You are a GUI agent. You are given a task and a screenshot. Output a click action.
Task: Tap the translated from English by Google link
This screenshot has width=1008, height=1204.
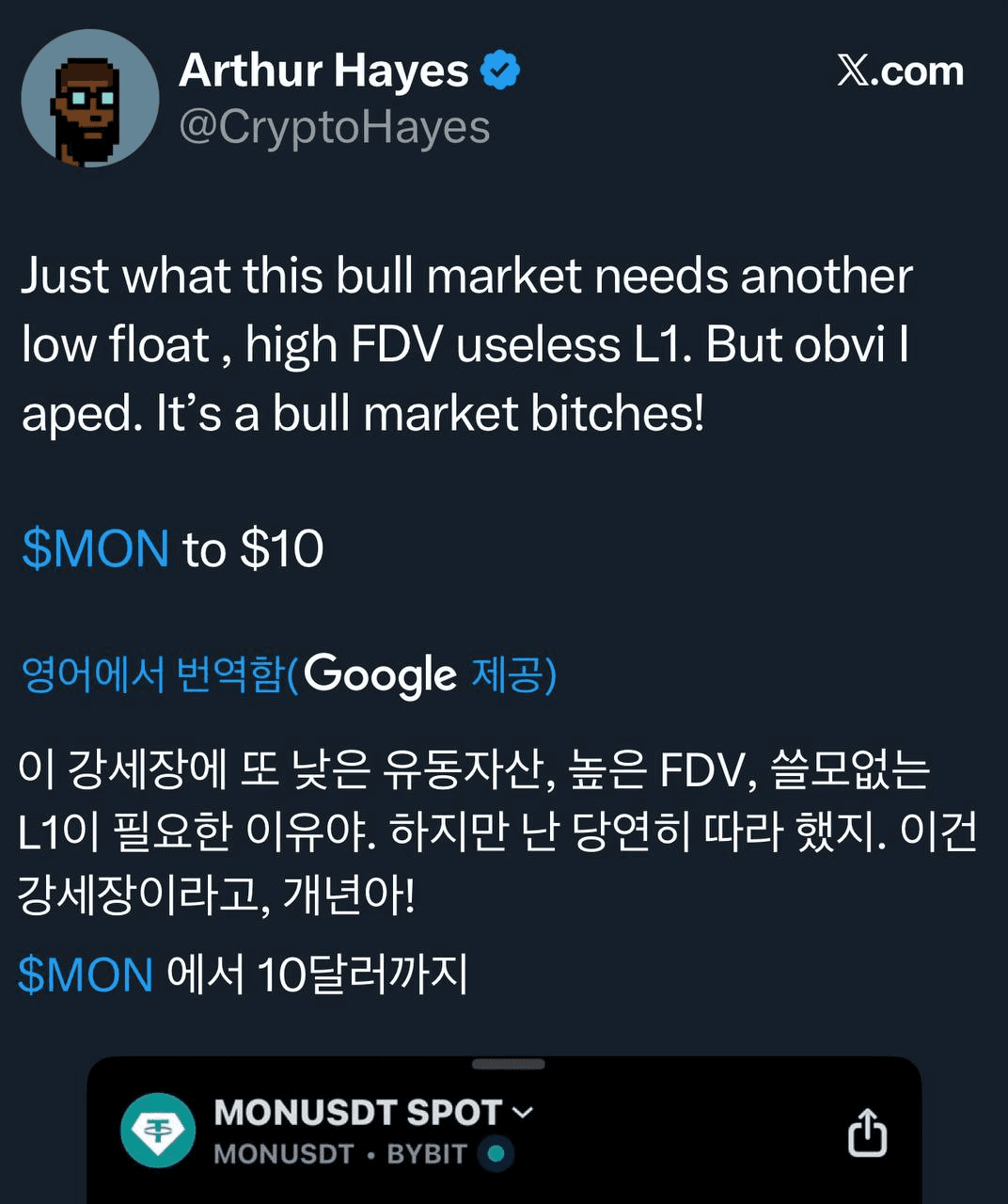click(289, 674)
